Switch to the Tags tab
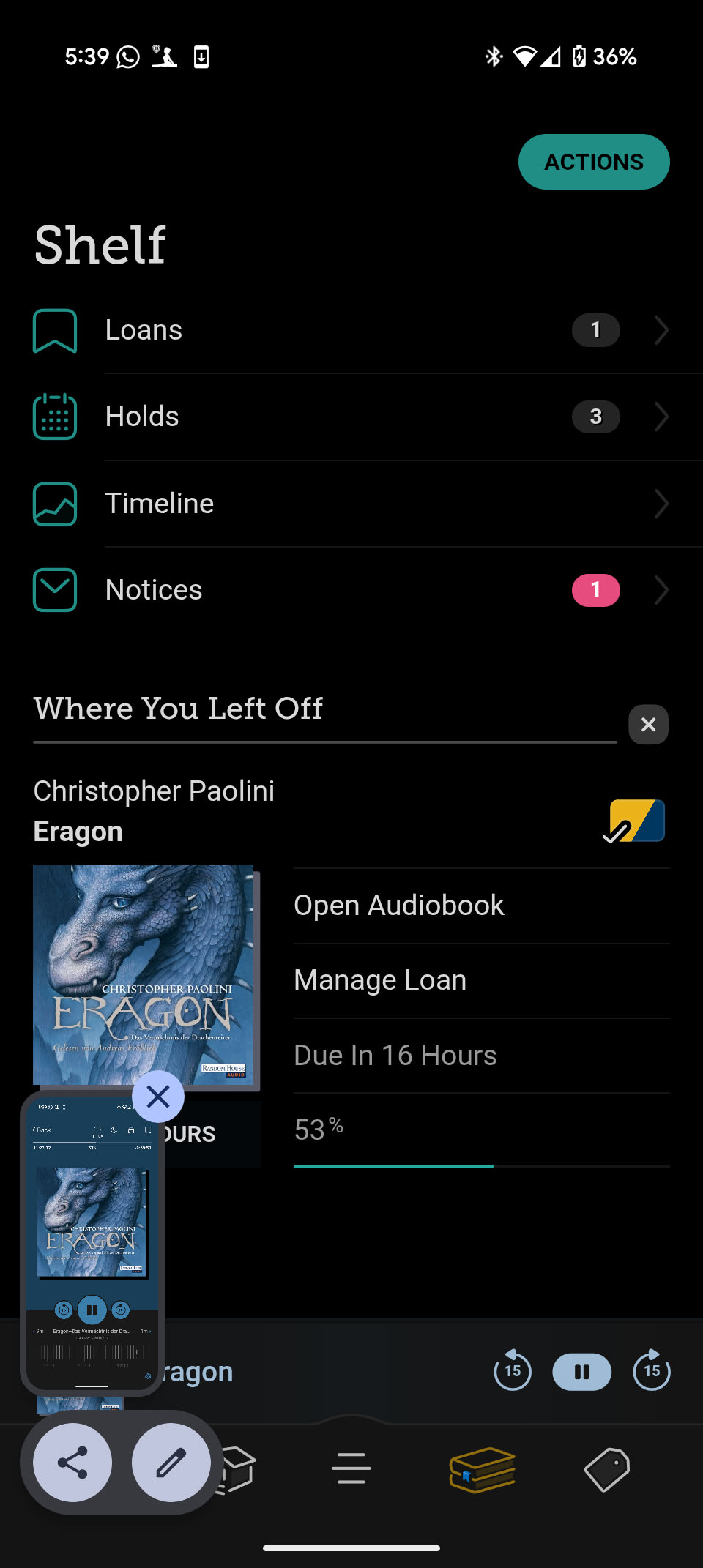The width and height of the screenshot is (703, 1568). coord(606,1468)
